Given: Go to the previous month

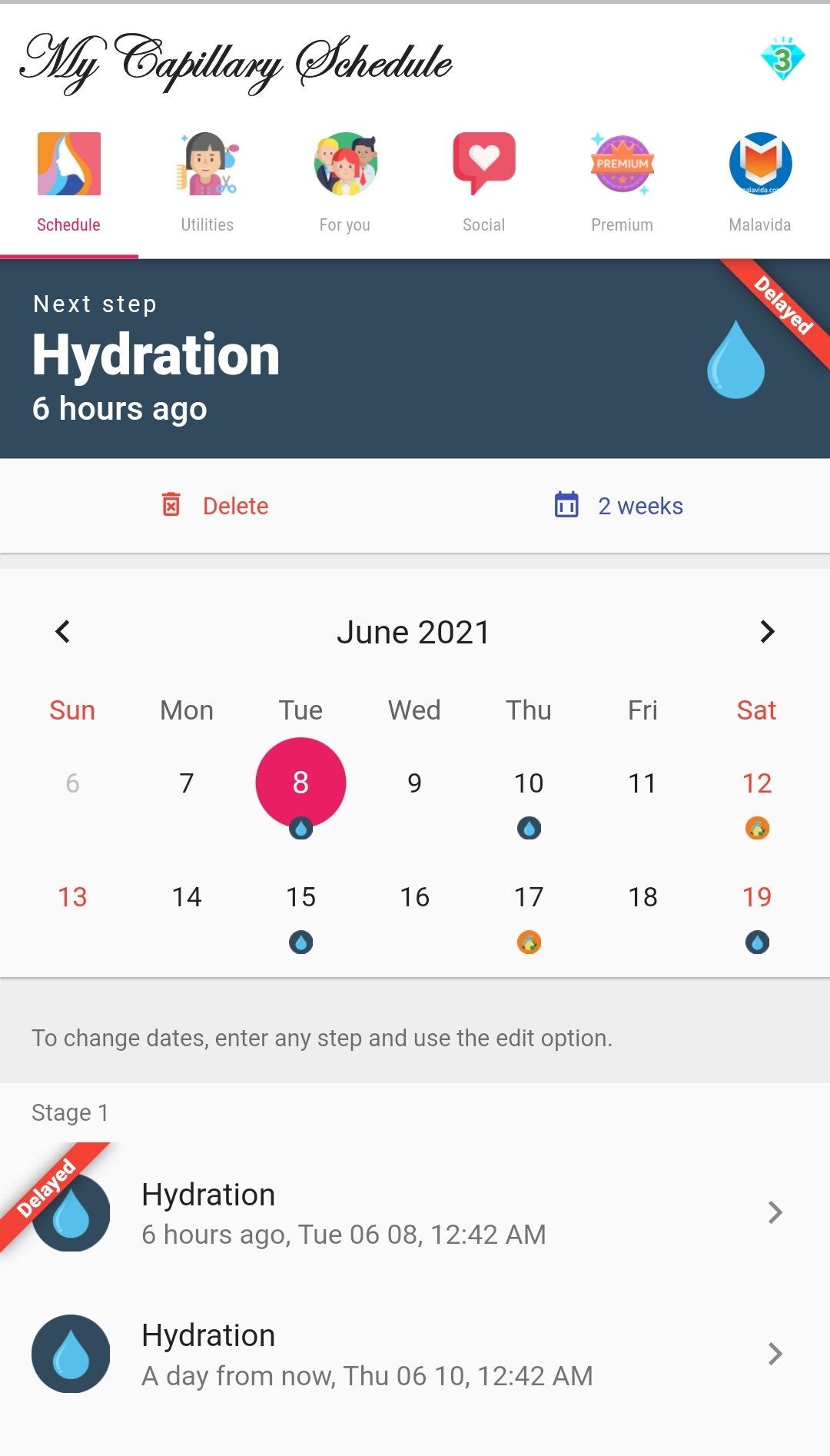Looking at the screenshot, I should (63, 632).
